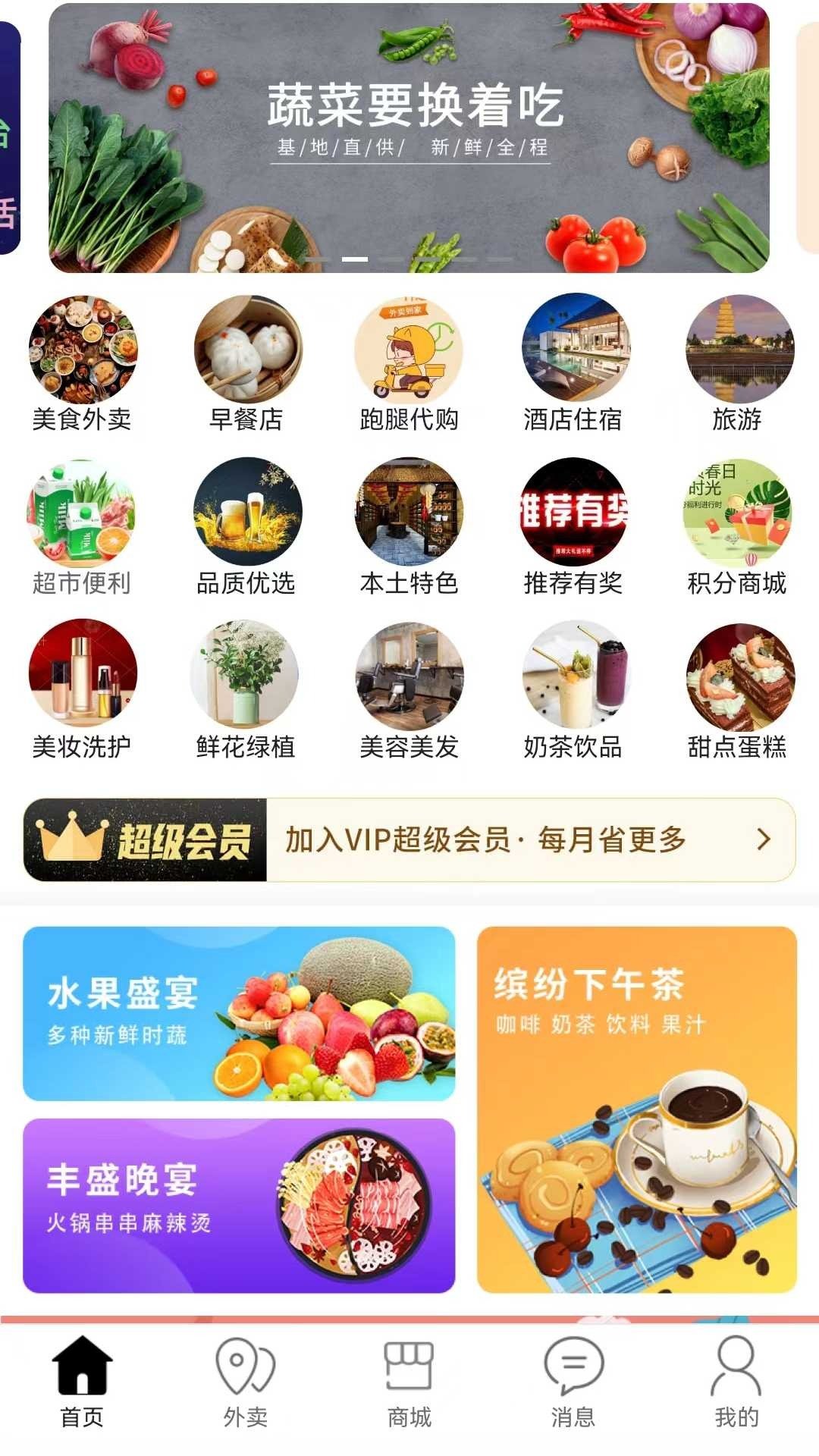Open the 水果盛宴 fruit card
The height and width of the screenshot is (1456, 819).
tap(239, 1014)
